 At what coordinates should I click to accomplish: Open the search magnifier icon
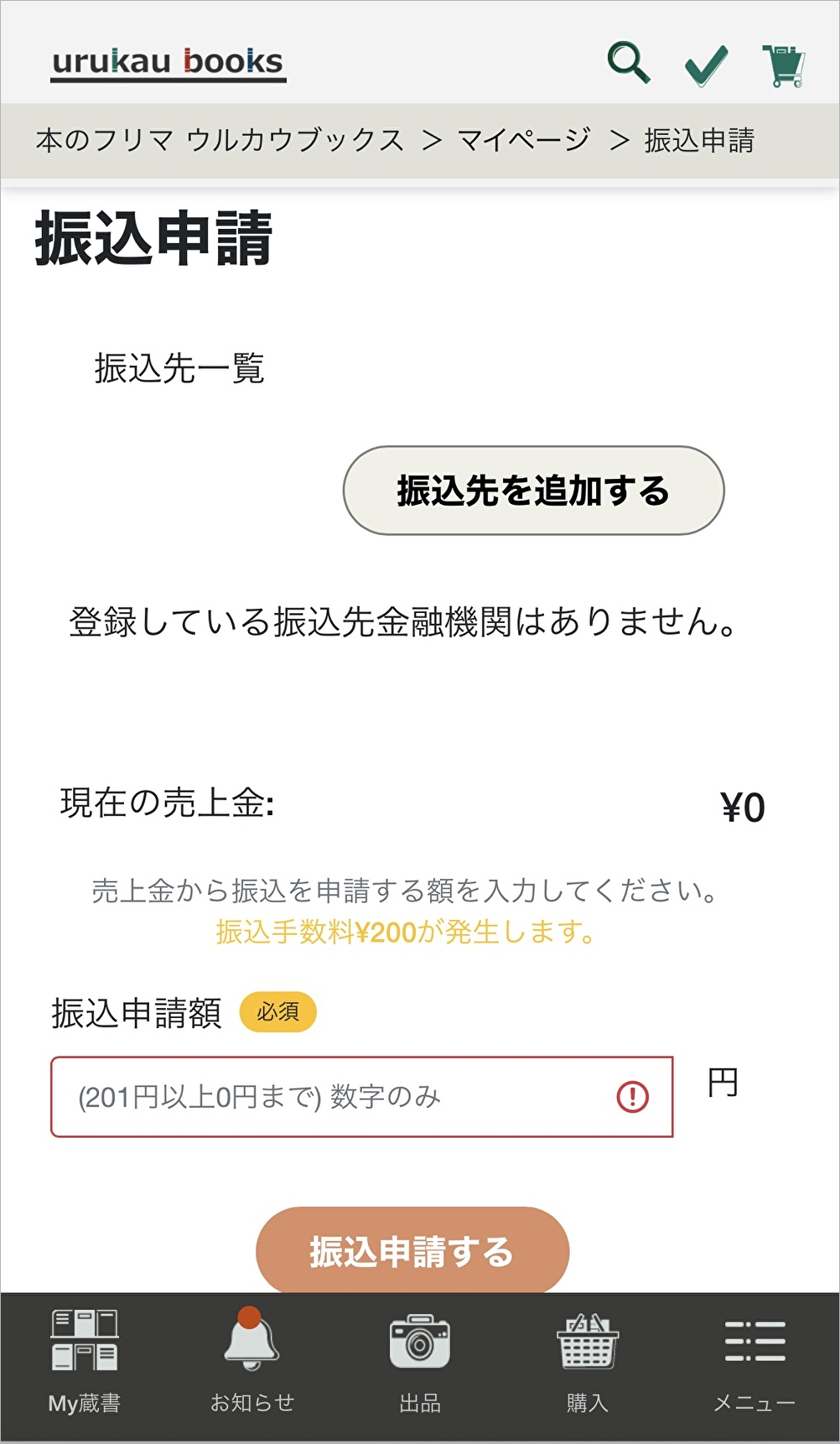tap(628, 63)
